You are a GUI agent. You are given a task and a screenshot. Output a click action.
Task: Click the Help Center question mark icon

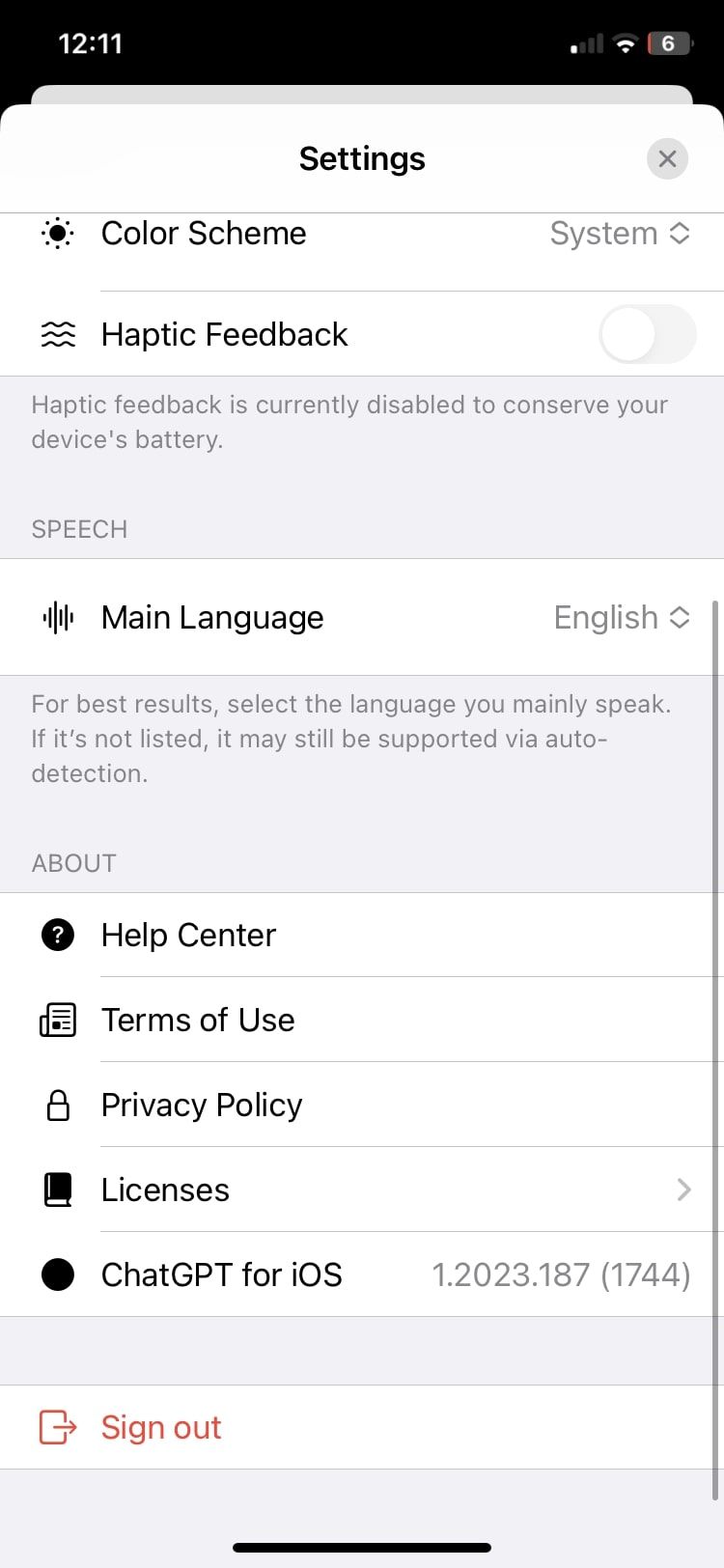coord(57,934)
